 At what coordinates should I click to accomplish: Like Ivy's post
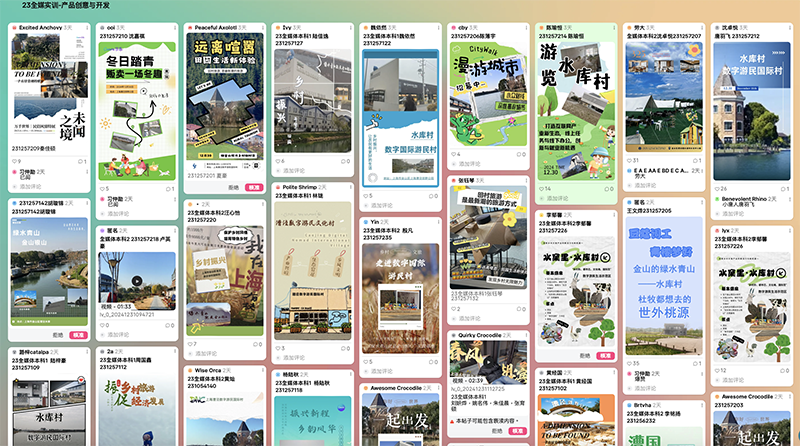point(279,160)
